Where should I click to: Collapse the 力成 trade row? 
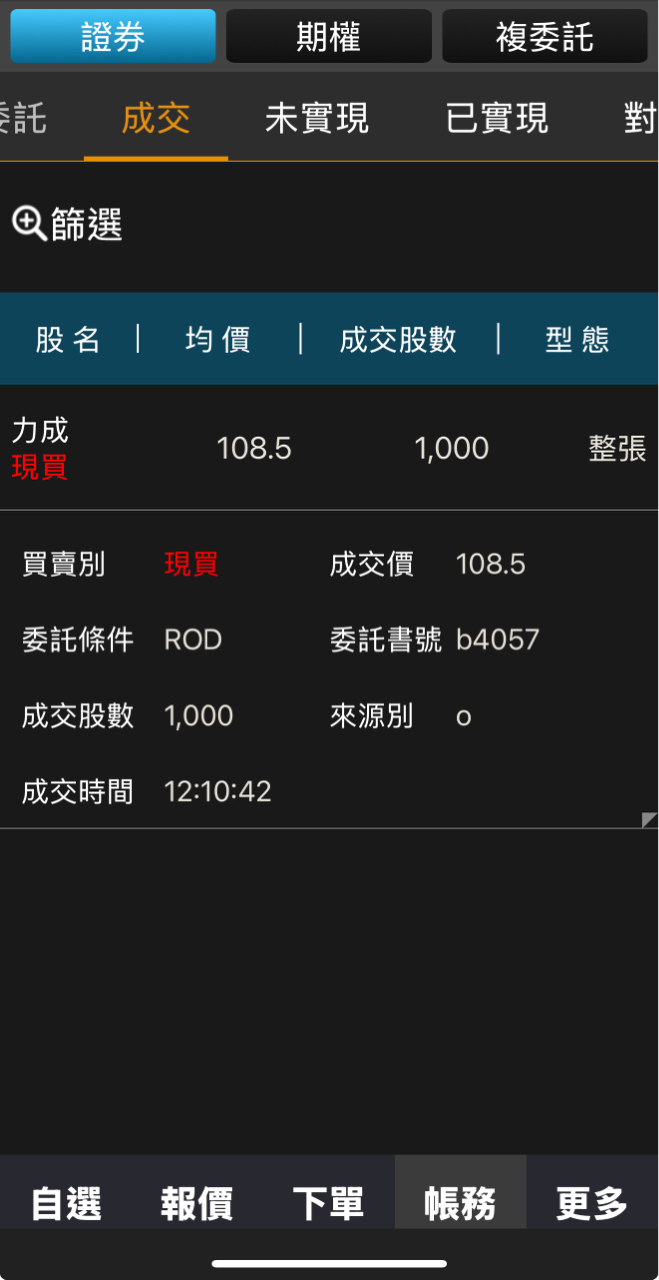(x=329, y=448)
